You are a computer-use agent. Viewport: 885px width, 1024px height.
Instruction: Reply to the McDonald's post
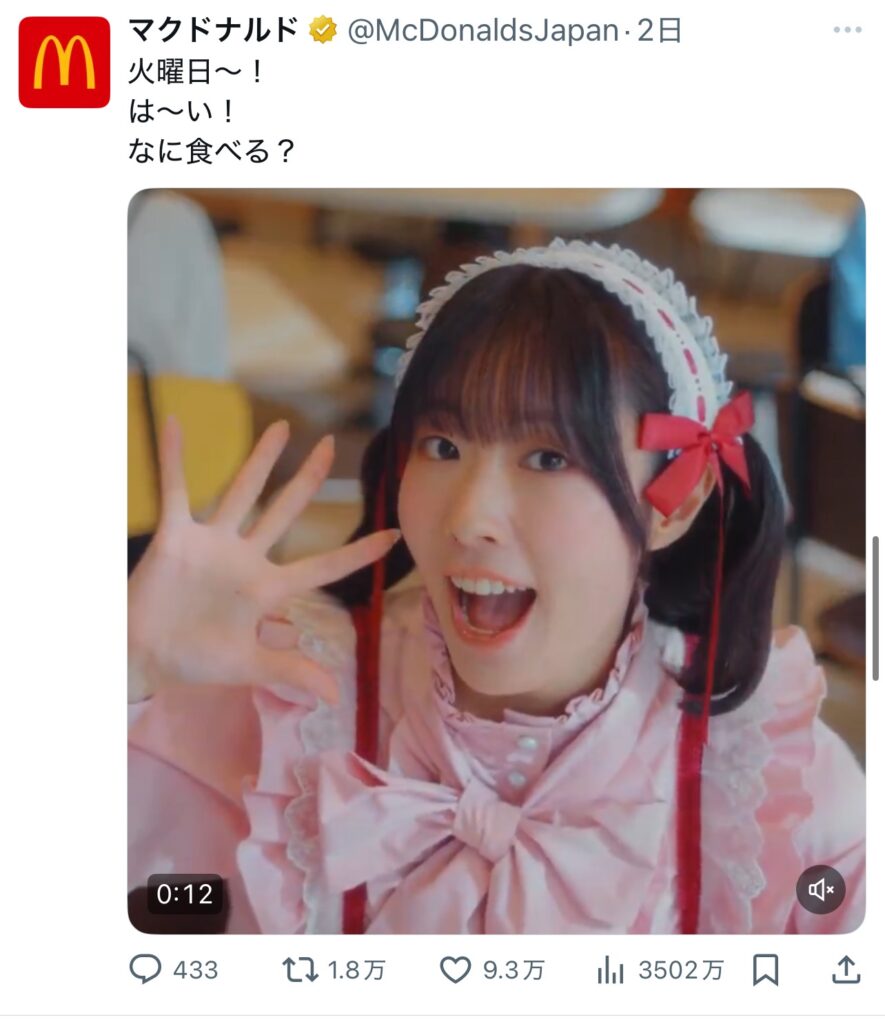pos(146,969)
